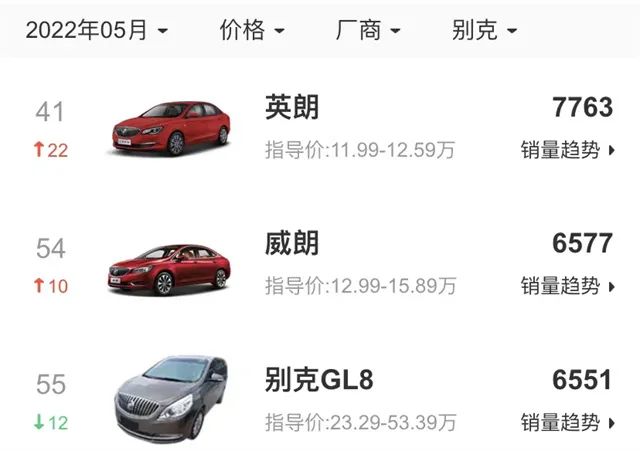The width and height of the screenshot is (640, 451).
Task: Open the 英朗 car entry
Action: pyautogui.click(x=293, y=107)
